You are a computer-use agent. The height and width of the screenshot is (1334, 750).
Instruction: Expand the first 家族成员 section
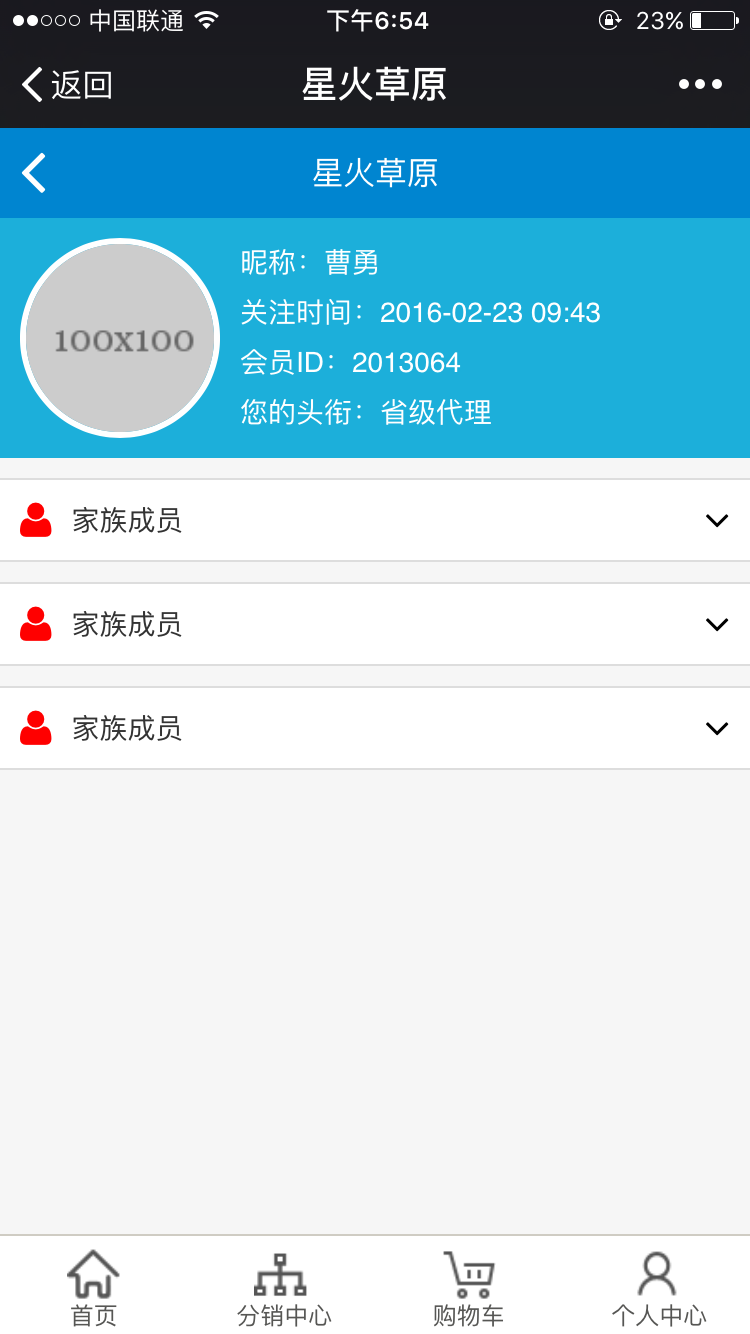point(716,520)
